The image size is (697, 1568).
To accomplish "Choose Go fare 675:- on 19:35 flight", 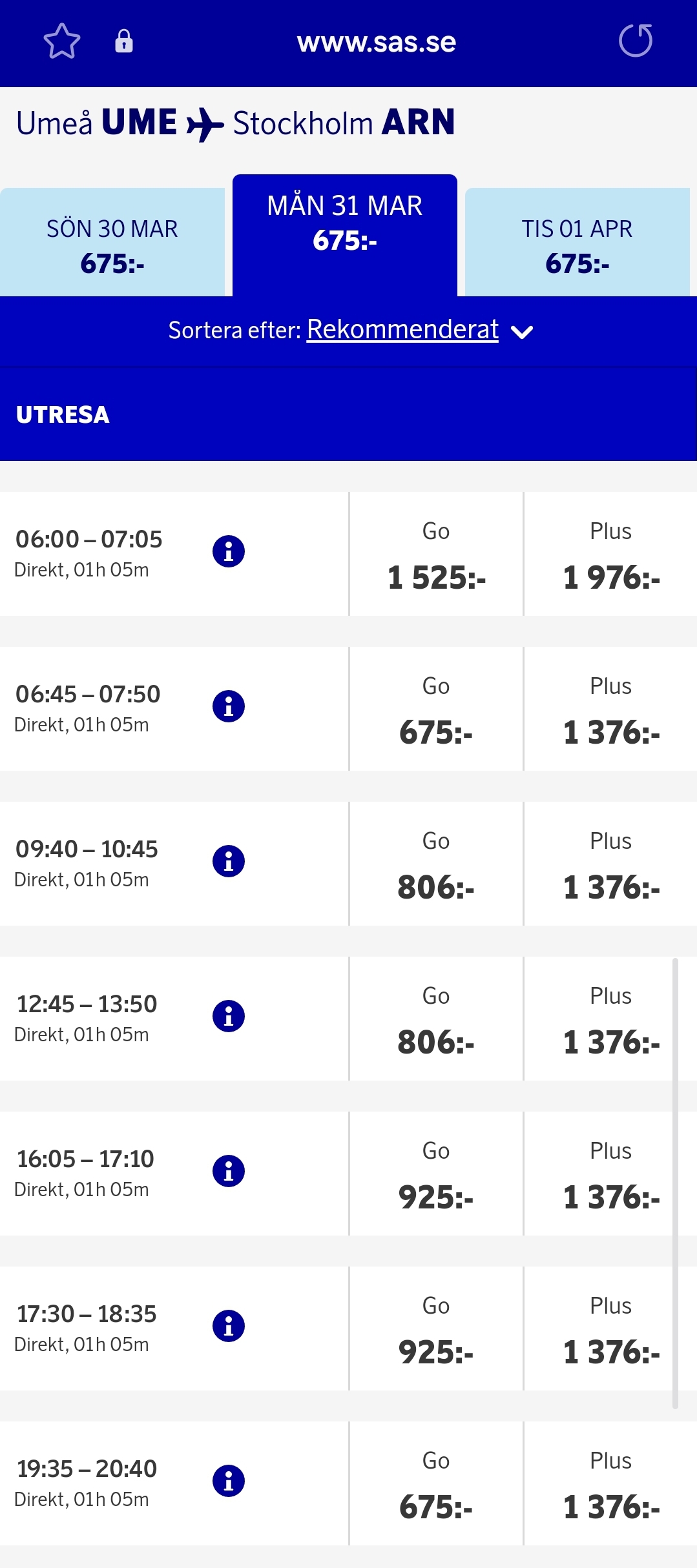I will 436,1485.
